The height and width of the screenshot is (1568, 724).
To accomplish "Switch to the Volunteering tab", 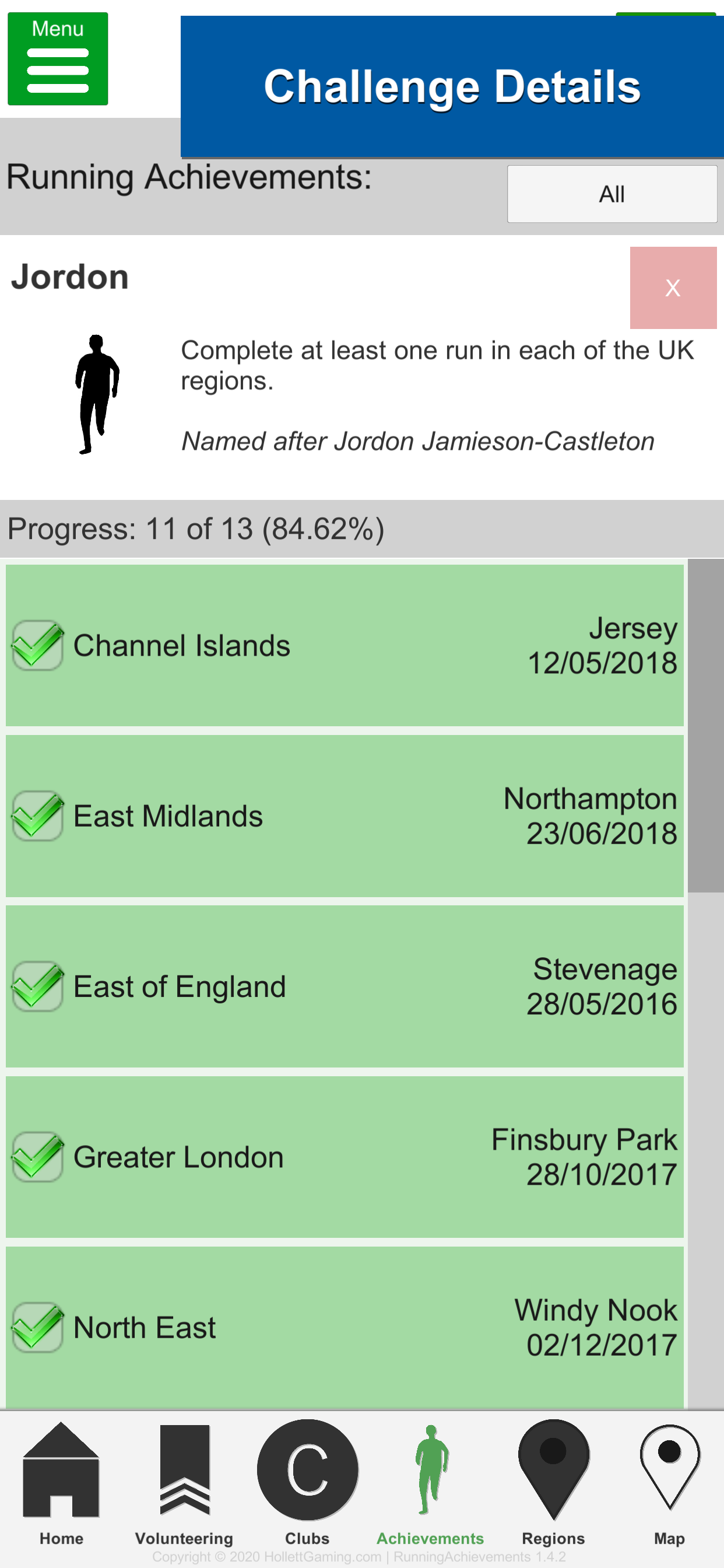I will coord(184,1484).
